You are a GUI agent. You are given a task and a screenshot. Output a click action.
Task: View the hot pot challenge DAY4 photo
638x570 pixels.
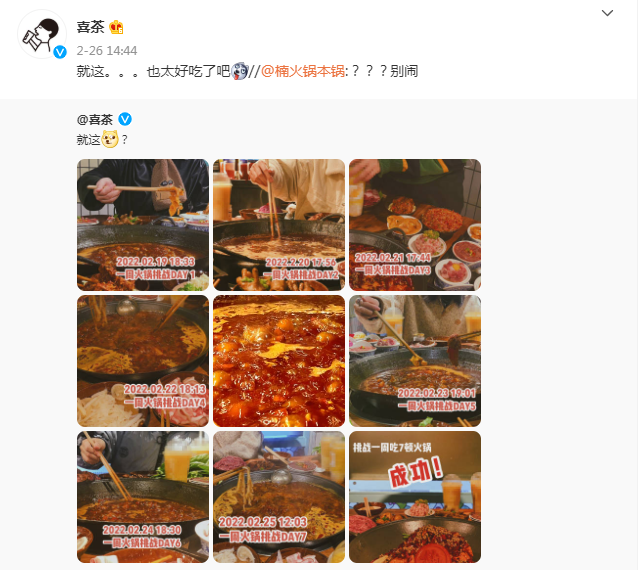(x=143, y=361)
